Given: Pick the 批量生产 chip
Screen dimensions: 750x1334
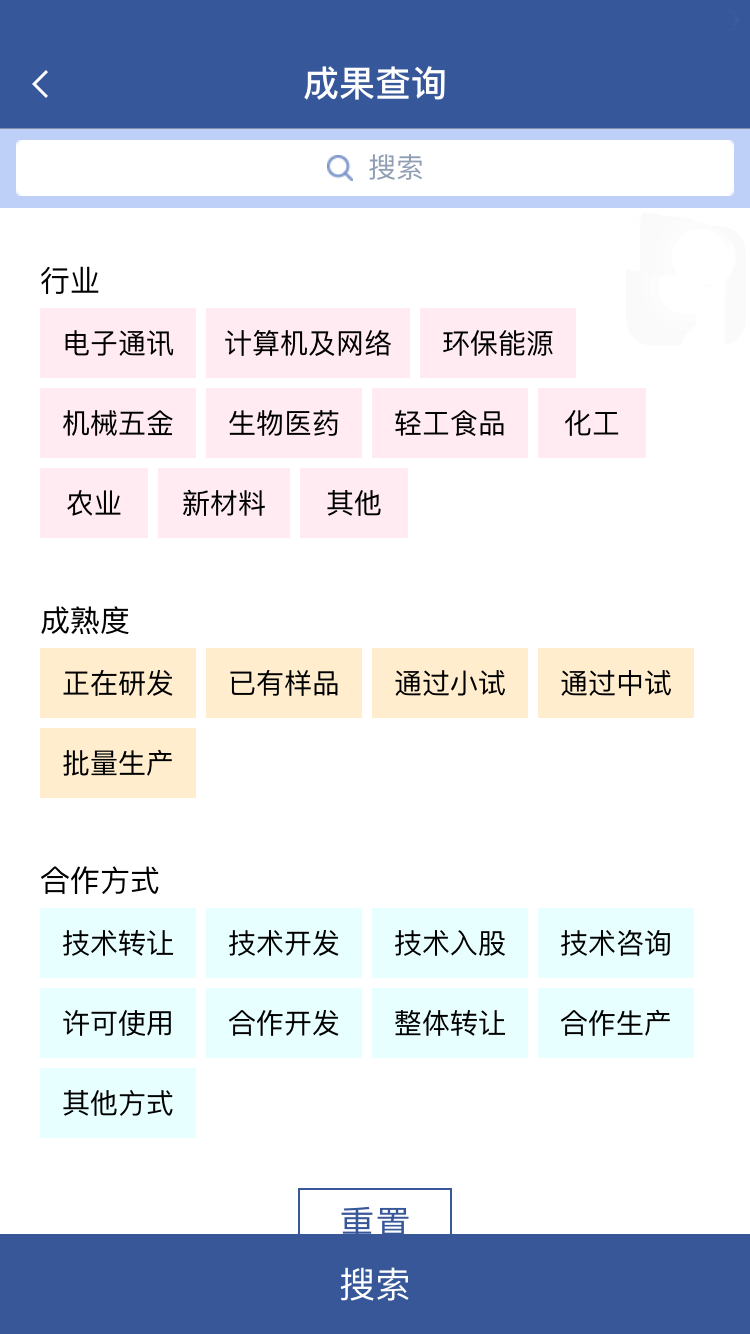Looking at the screenshot, I should (118, 763).
